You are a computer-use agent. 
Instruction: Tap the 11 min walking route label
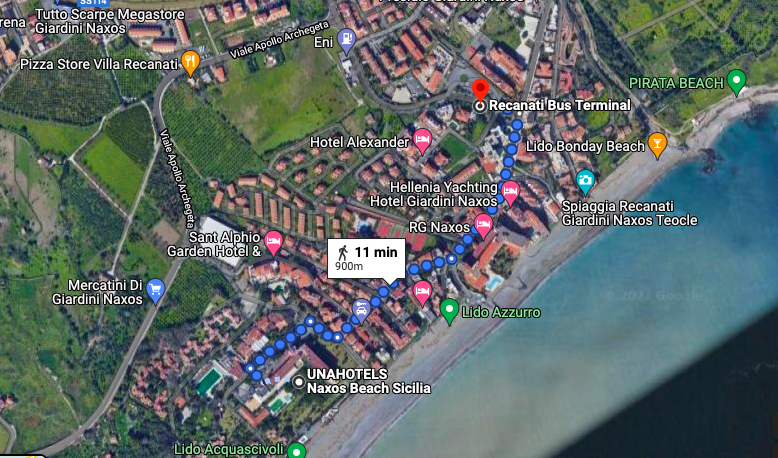[x=366, y=258]
